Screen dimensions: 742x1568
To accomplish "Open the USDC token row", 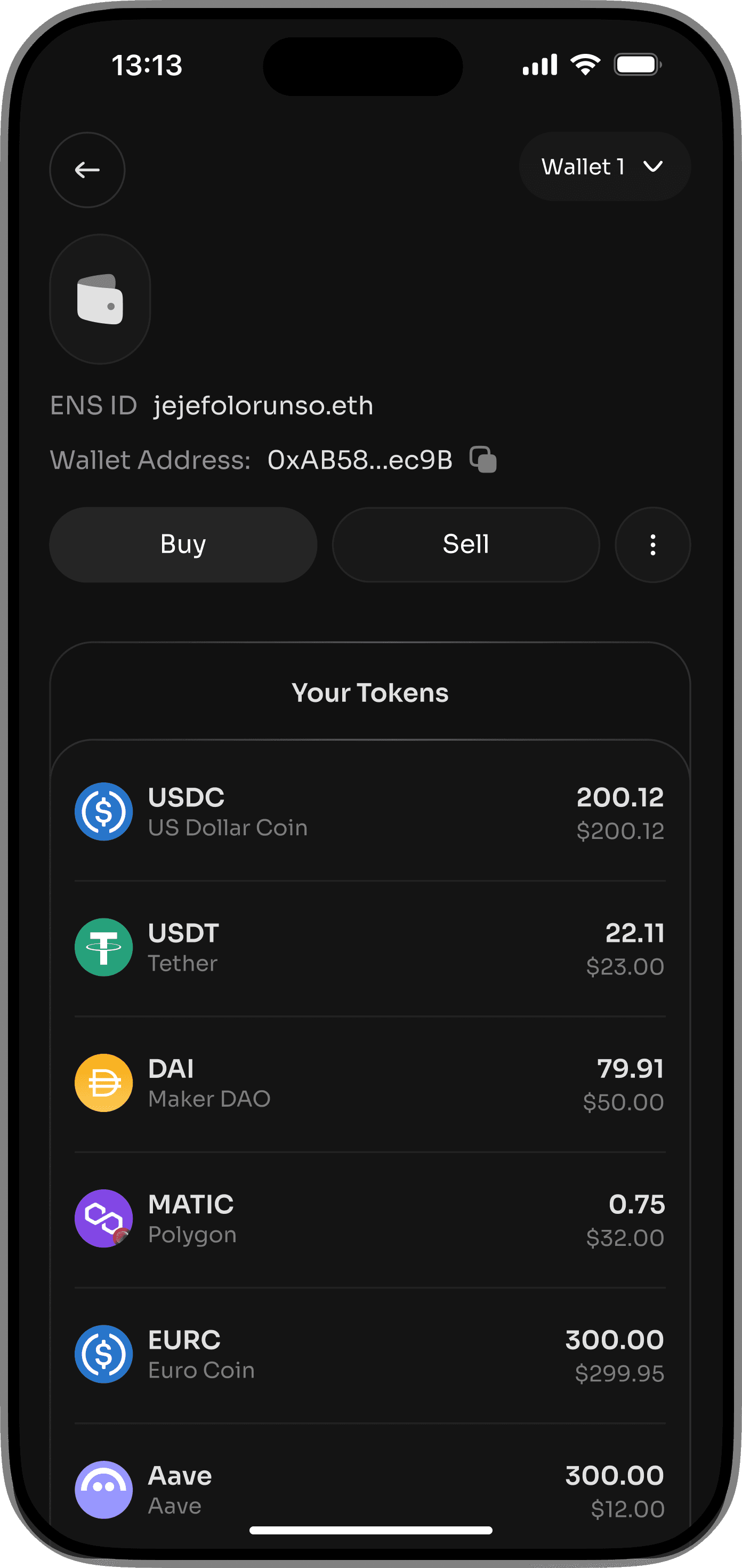I will click(370, 812).
